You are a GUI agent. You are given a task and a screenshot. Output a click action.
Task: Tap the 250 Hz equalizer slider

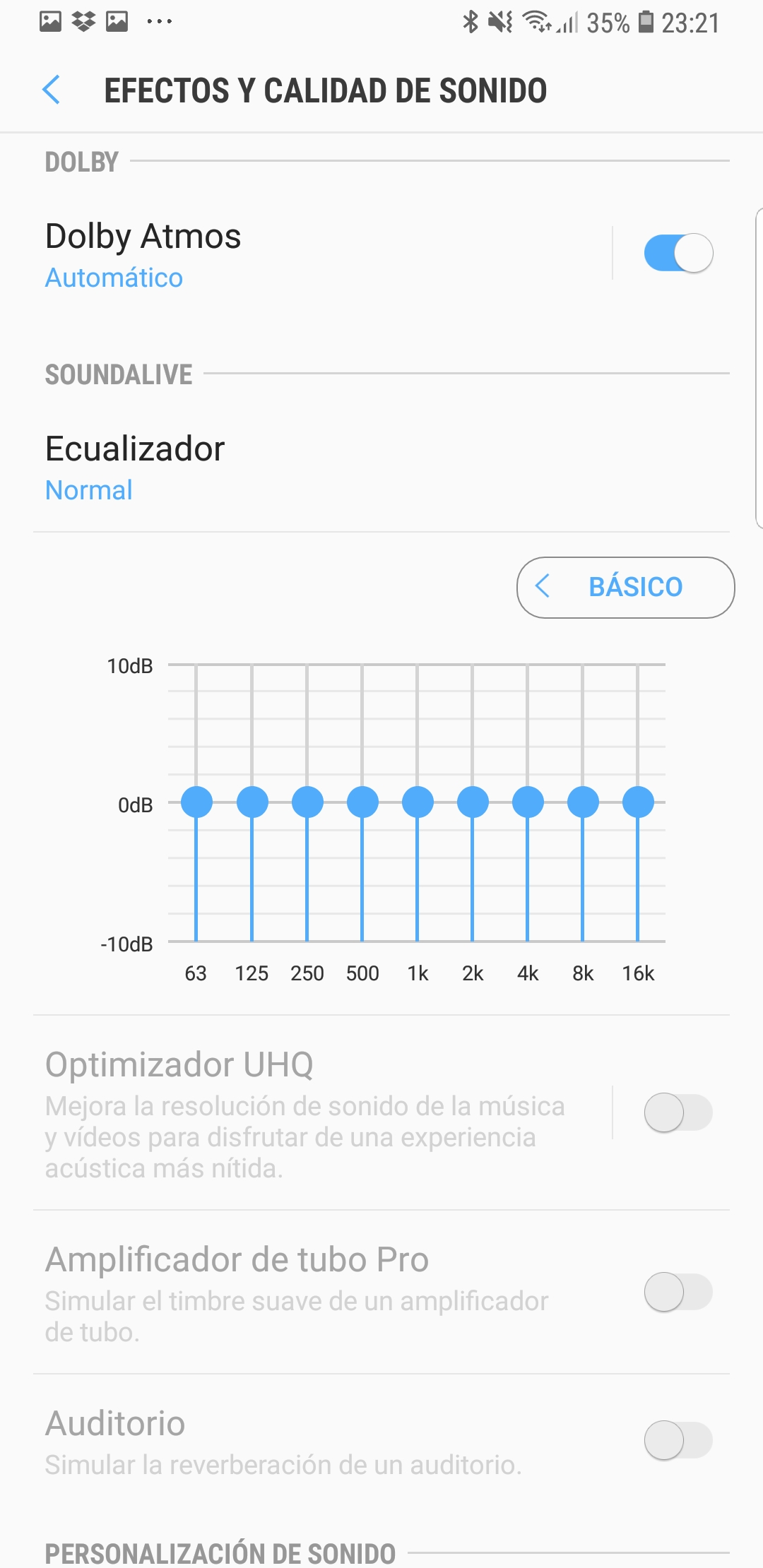(307, 802)
